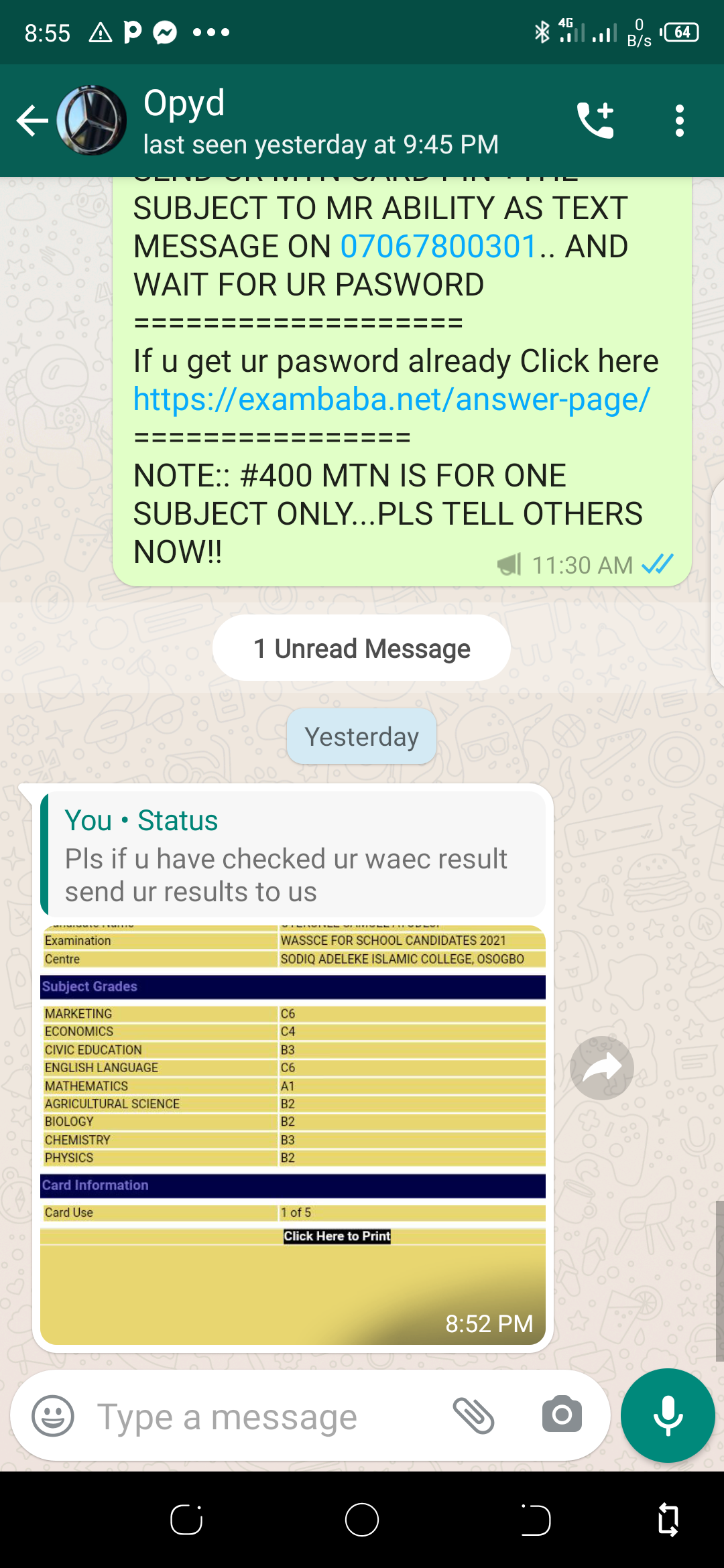Image resolution: width=724 pixels, height=1568 pixels.
Task: Open the phone number 07067800301
Action: click(438, 247)
